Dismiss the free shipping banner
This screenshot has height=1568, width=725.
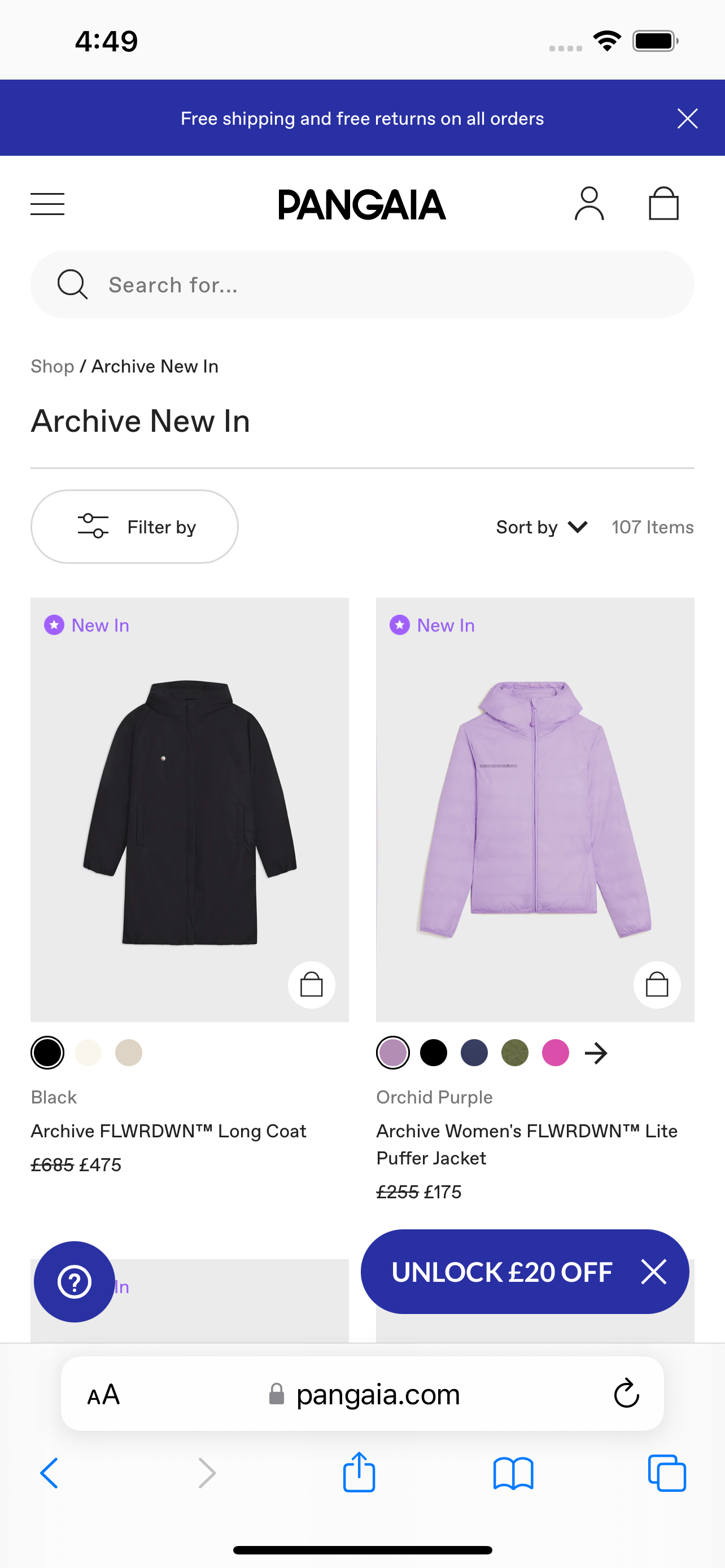coord(687,118)
